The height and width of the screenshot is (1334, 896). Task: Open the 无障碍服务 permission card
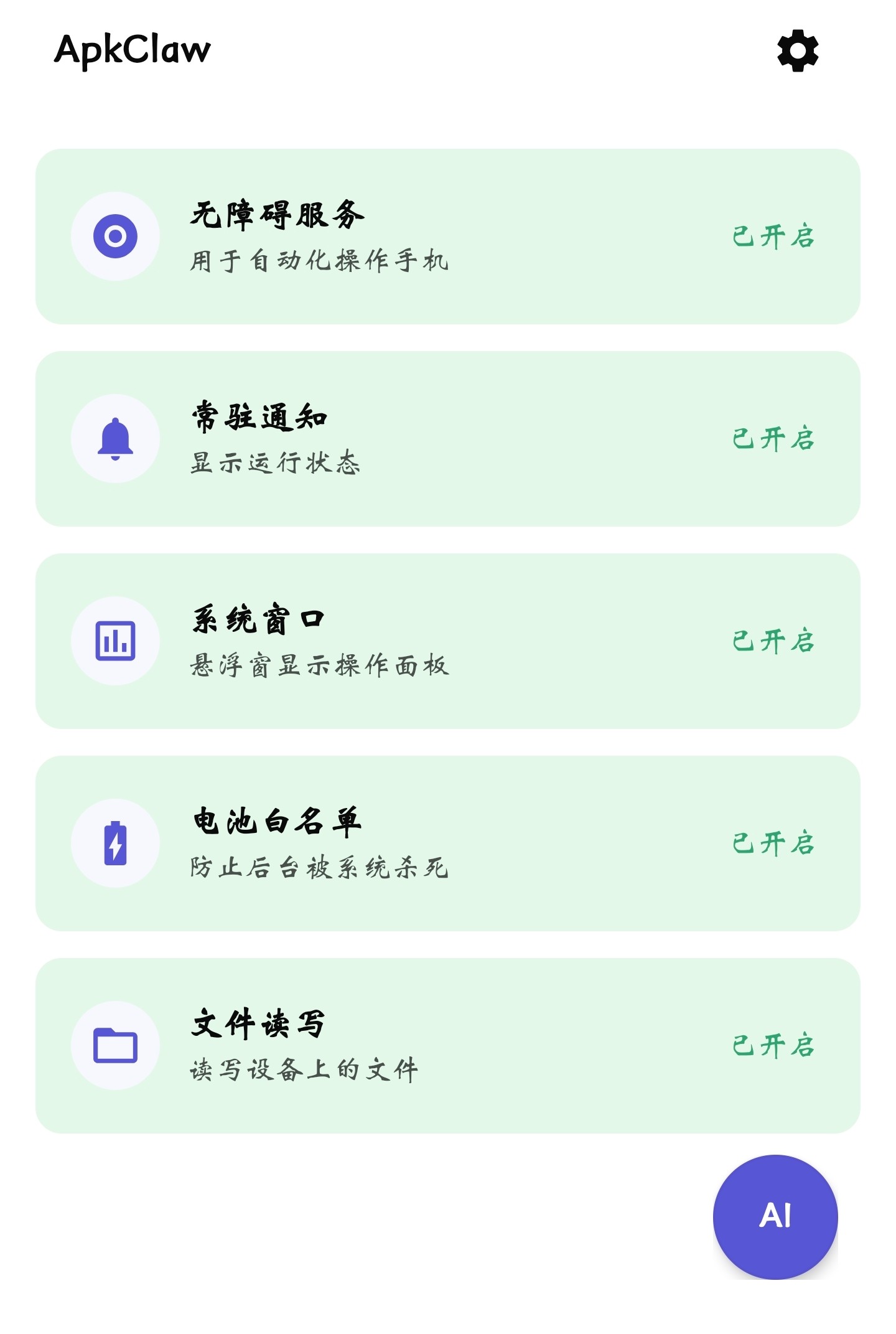click(x=448, y=235)
